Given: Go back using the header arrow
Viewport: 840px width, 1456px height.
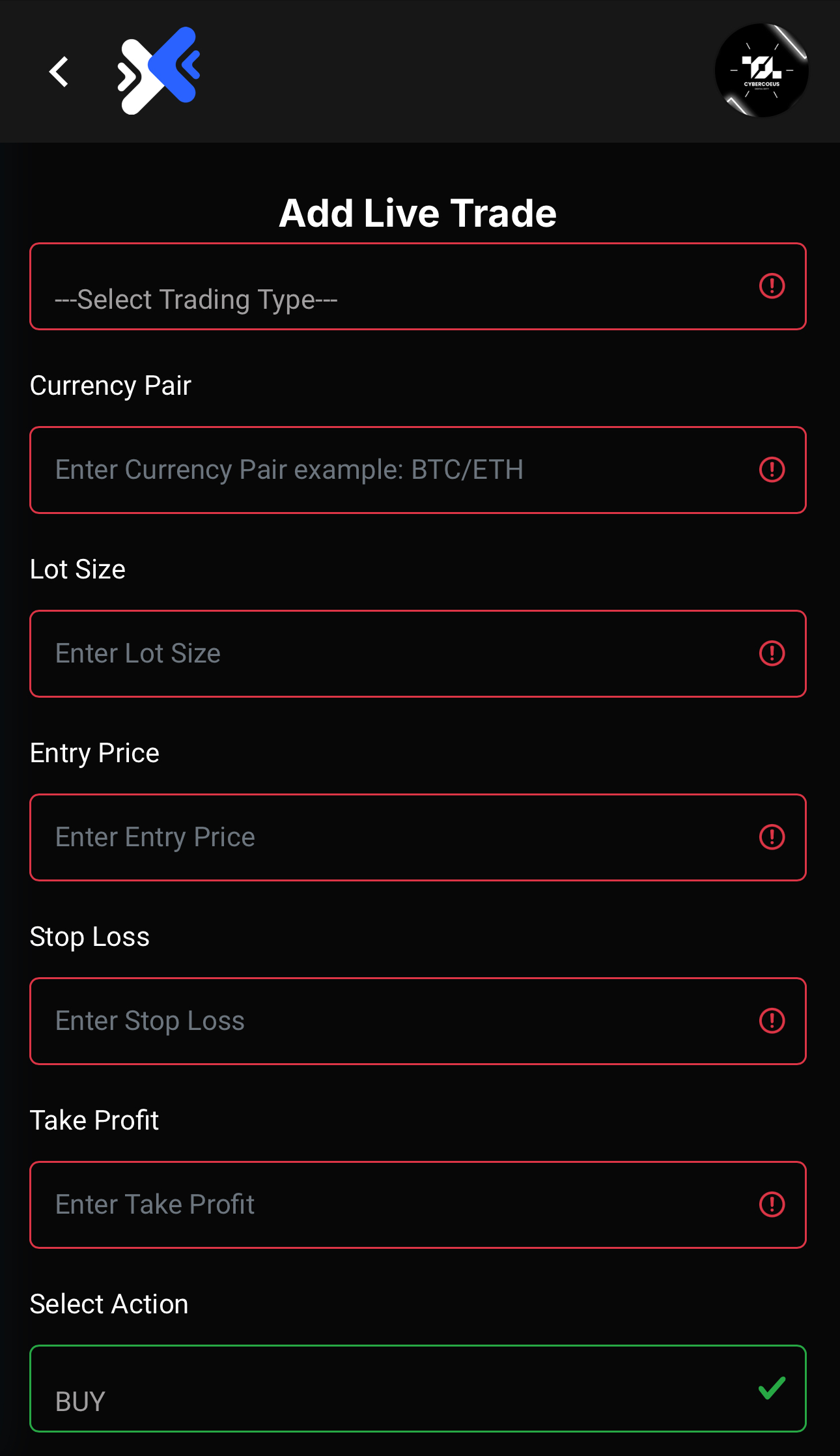Looking at the screenshot, I should pyautogui.click(x=59, y=72).
